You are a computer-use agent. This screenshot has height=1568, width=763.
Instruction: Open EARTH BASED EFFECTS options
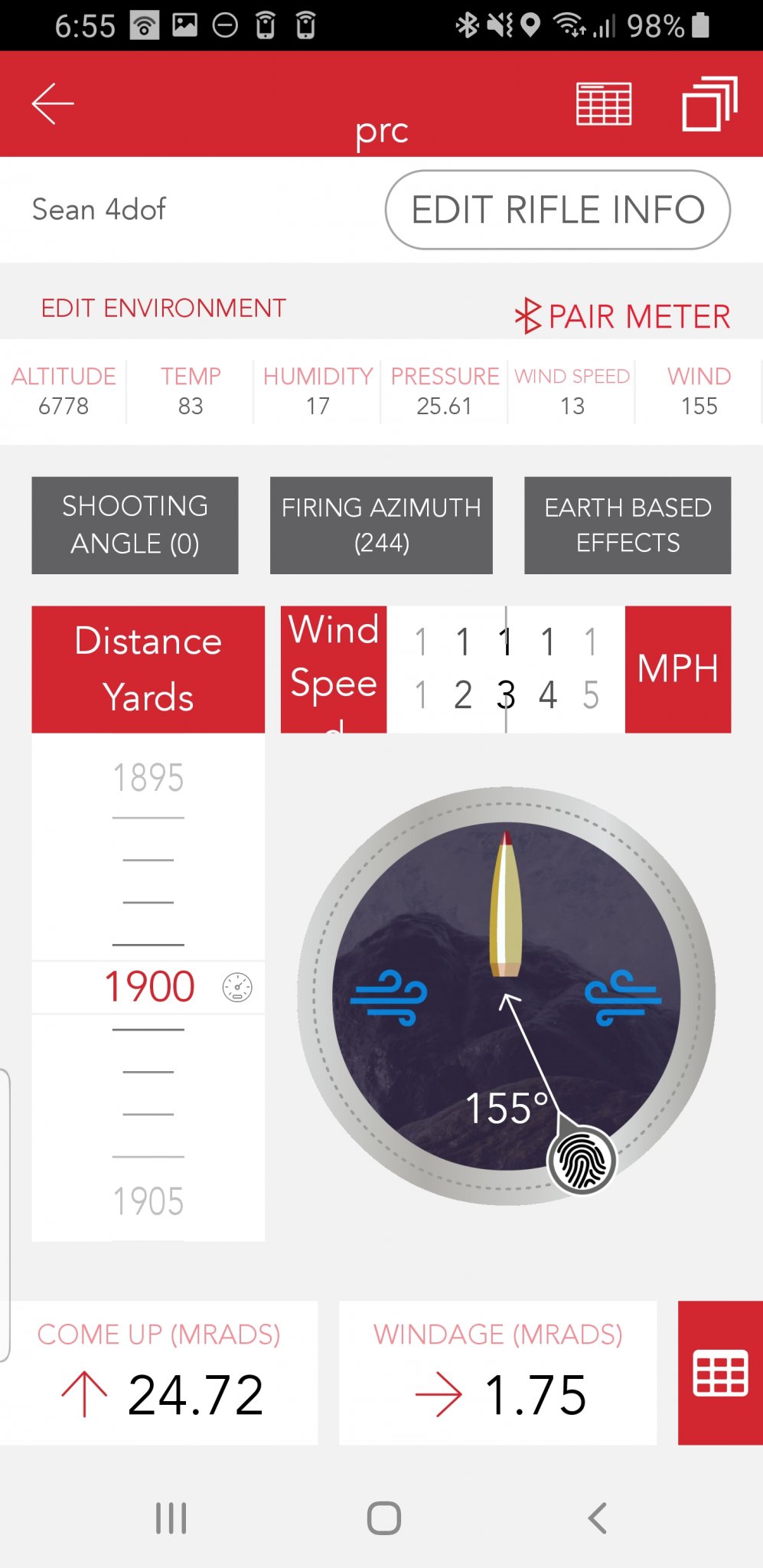(628, 525)
